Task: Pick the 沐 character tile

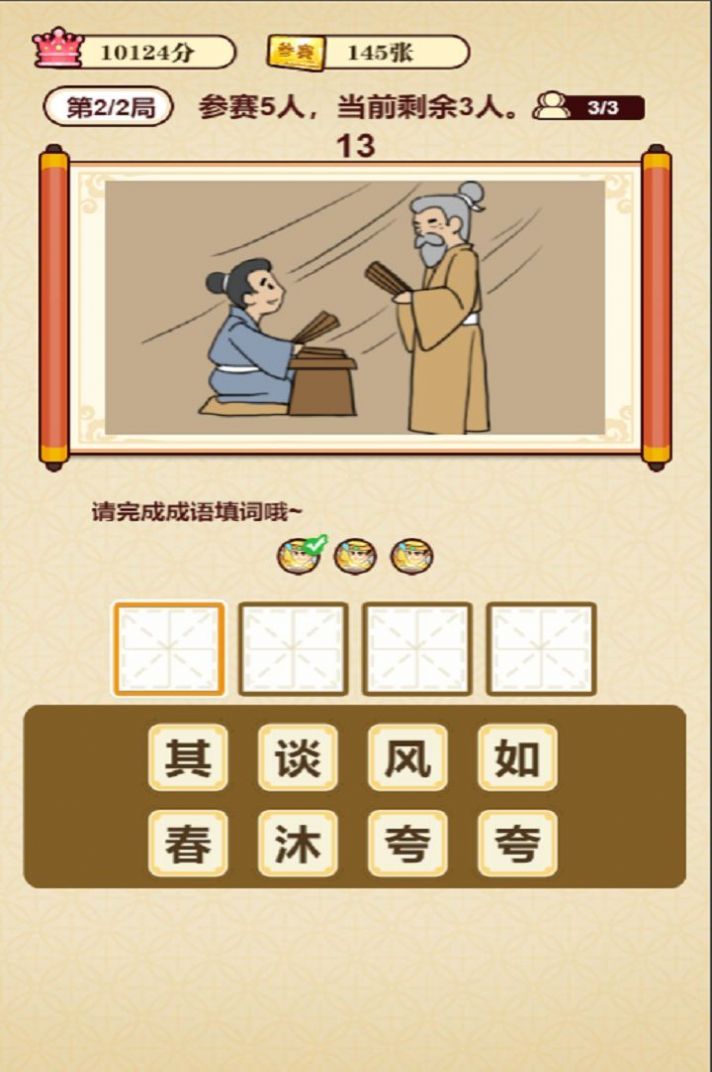Action: [298, 843]
